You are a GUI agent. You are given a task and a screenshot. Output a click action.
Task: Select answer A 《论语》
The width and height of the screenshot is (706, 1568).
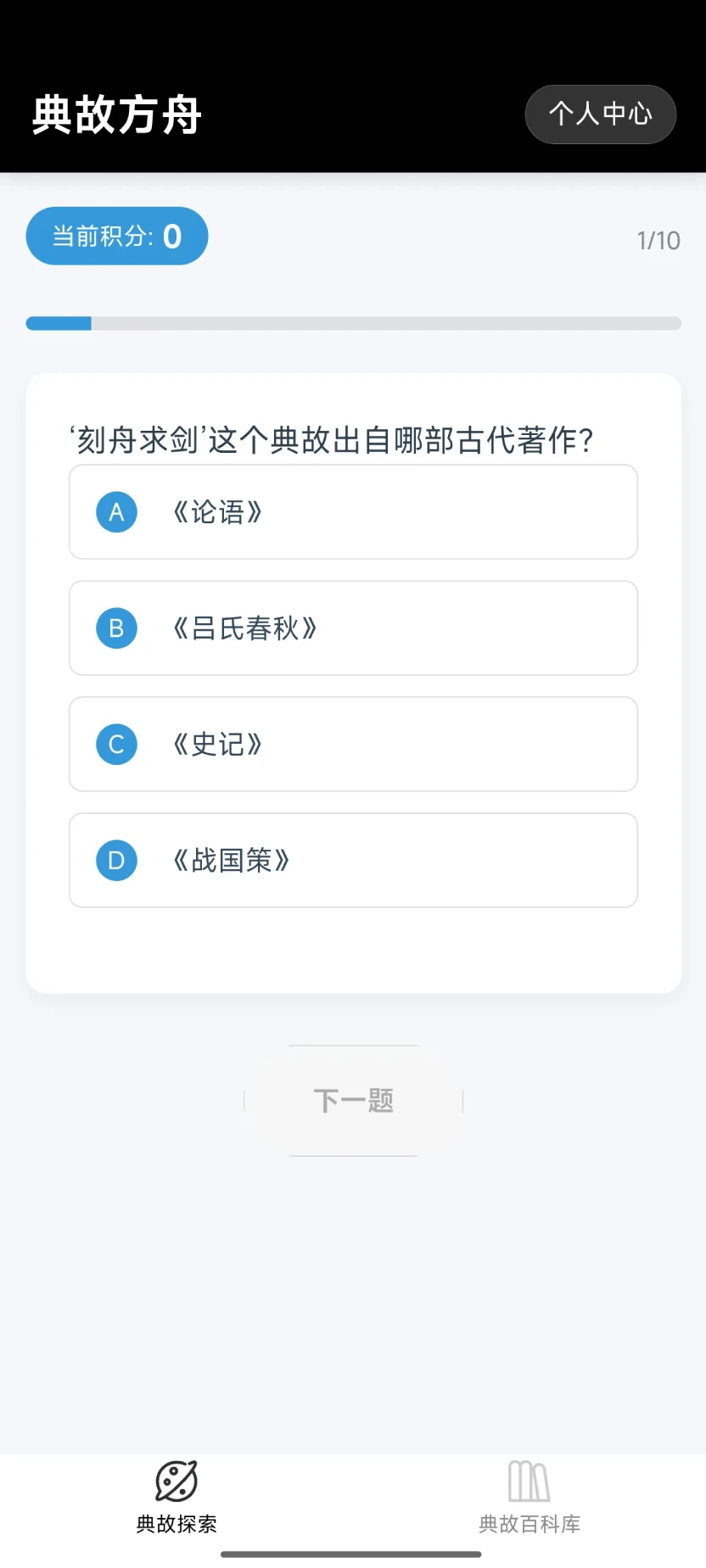click(353, 512)
